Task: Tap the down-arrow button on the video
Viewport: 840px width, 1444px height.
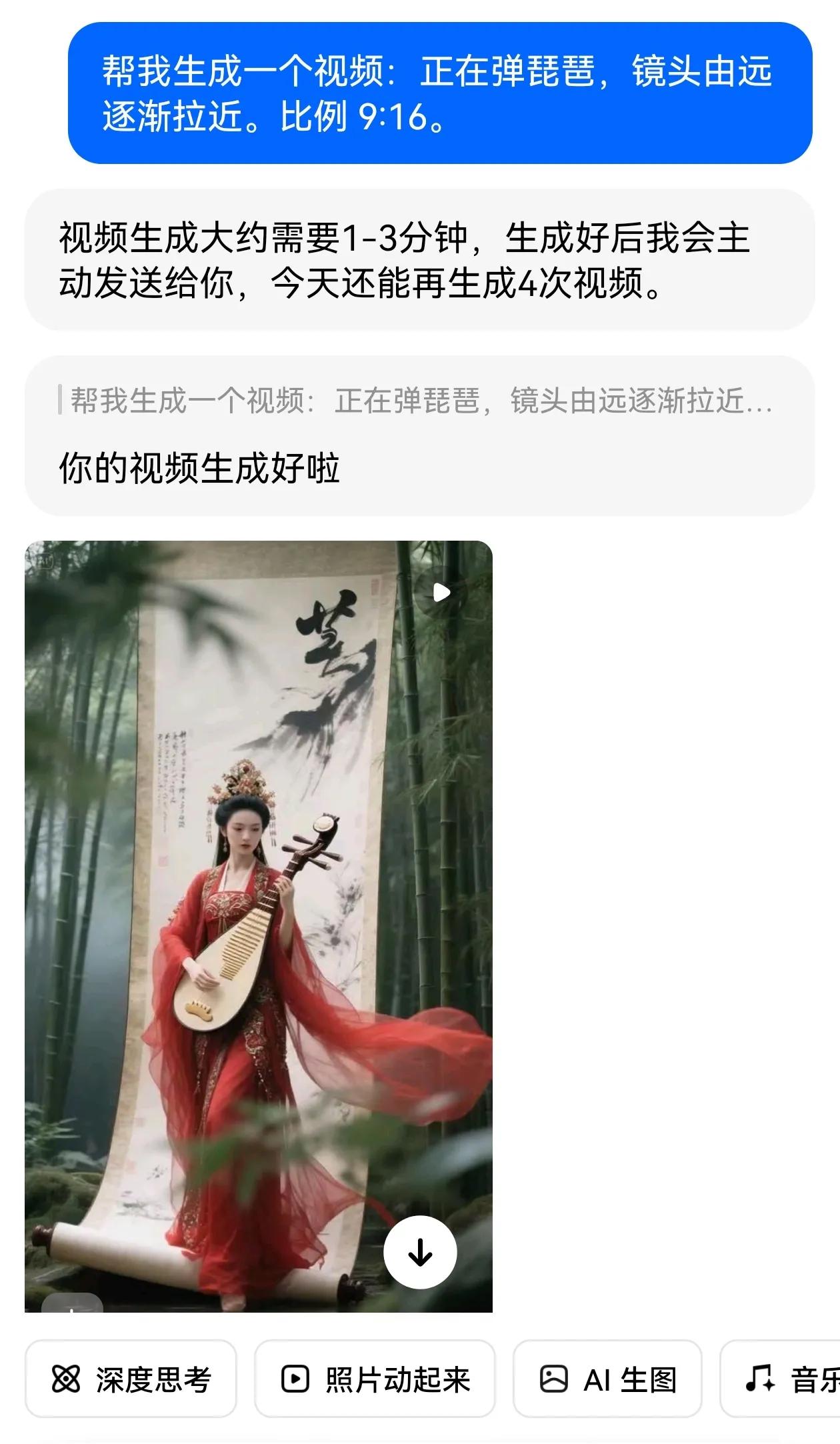Action: (x=420, y=1252)
